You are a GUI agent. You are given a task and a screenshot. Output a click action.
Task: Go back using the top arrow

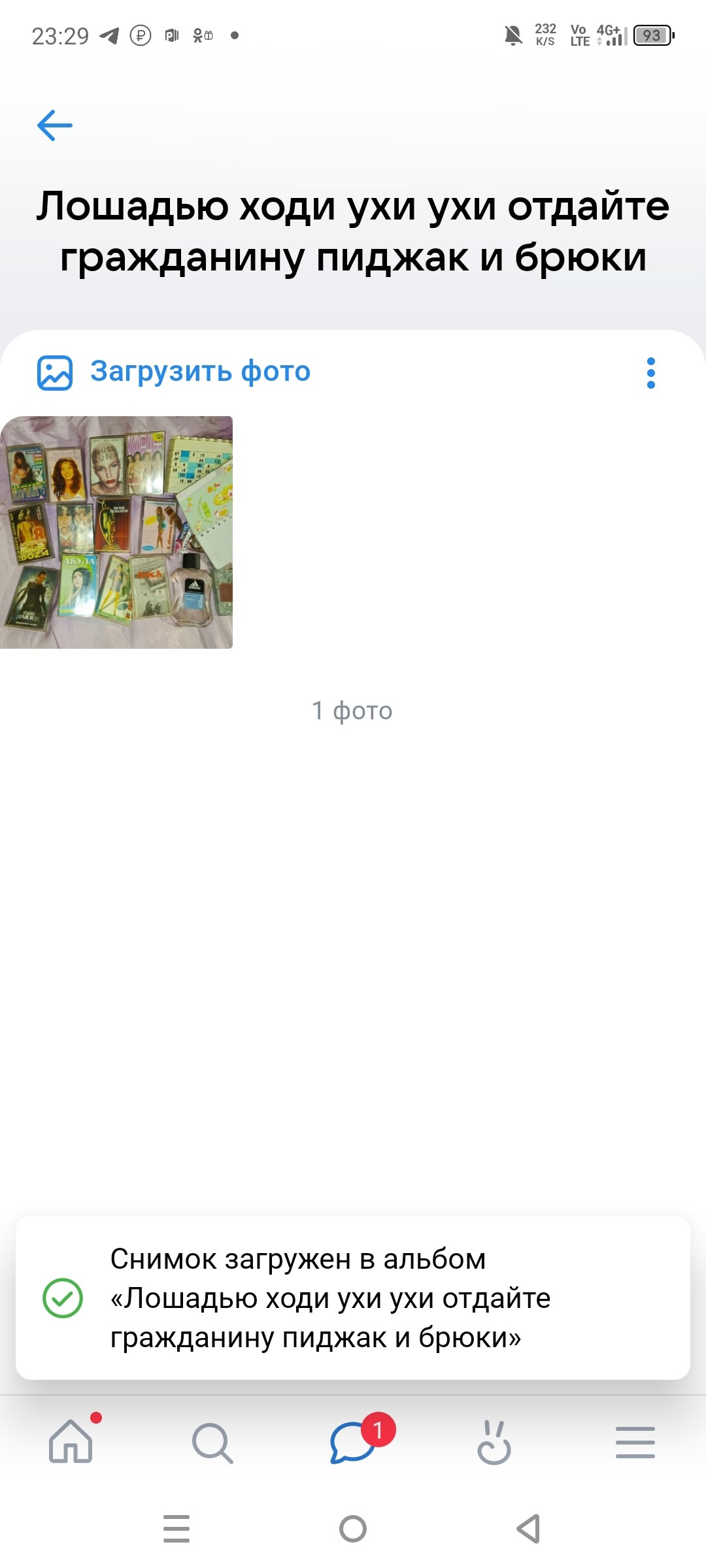pos(55,125)
